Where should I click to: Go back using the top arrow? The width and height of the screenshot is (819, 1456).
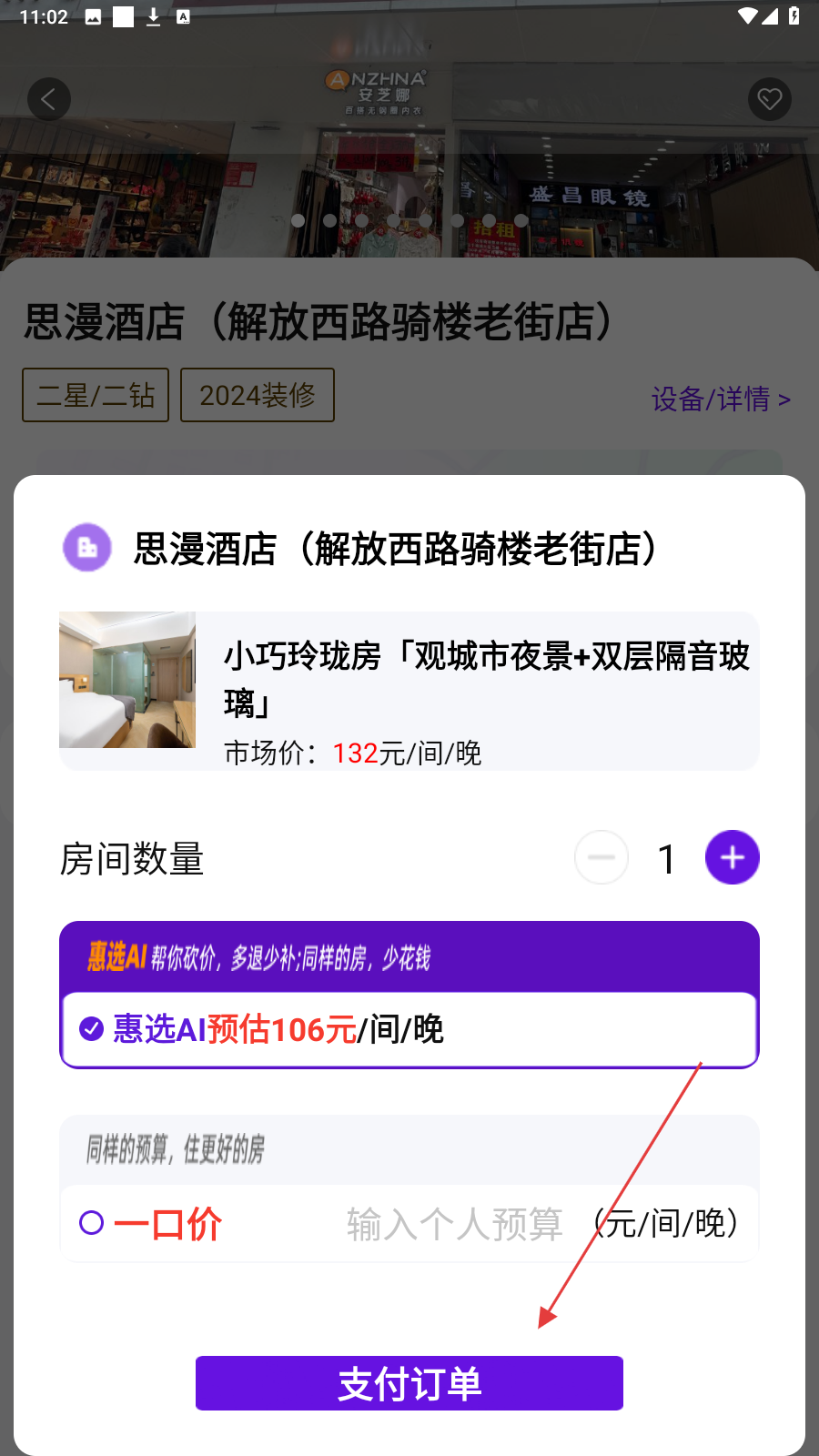(x=49, y=99)
